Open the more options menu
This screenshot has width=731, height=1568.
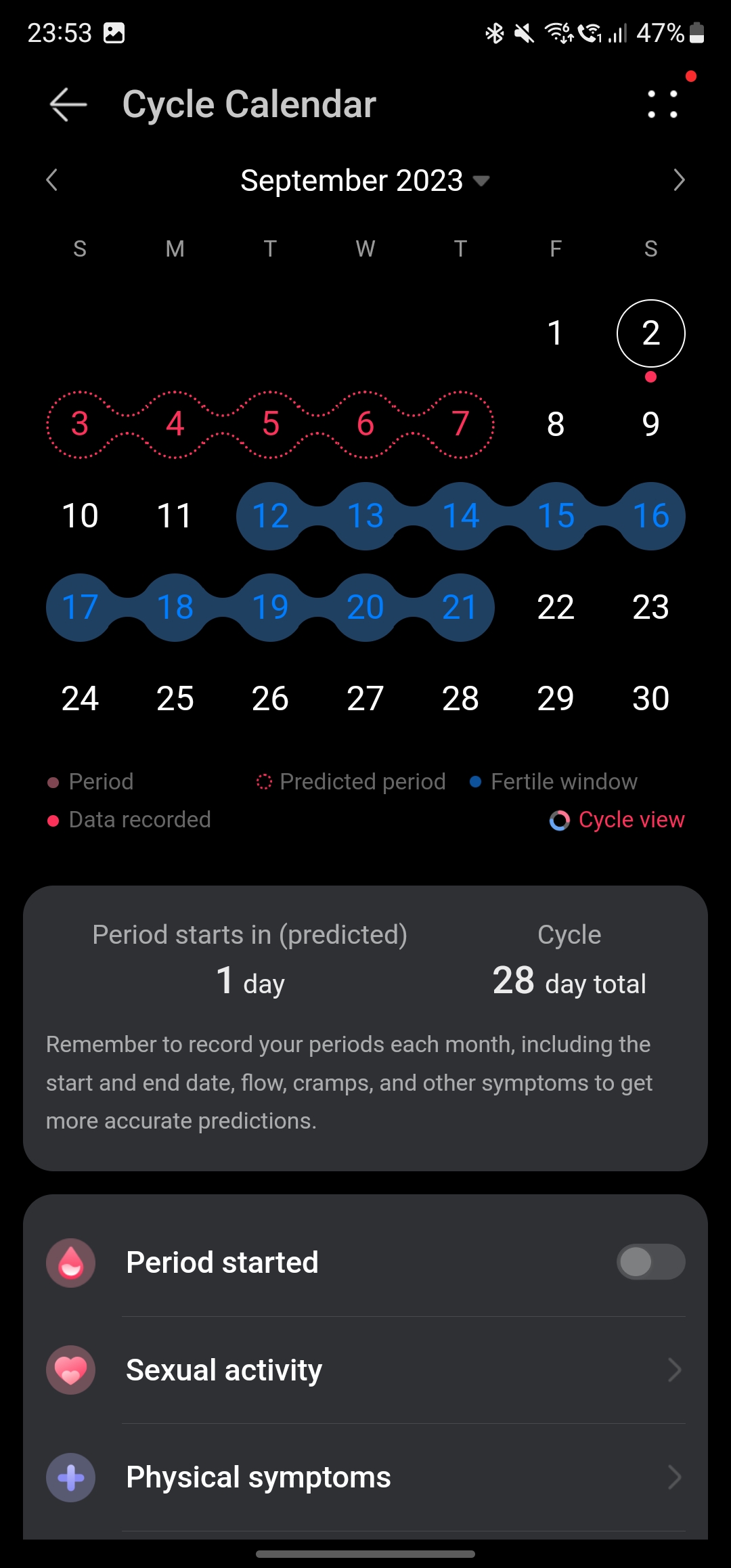click(x=663, y=104)
